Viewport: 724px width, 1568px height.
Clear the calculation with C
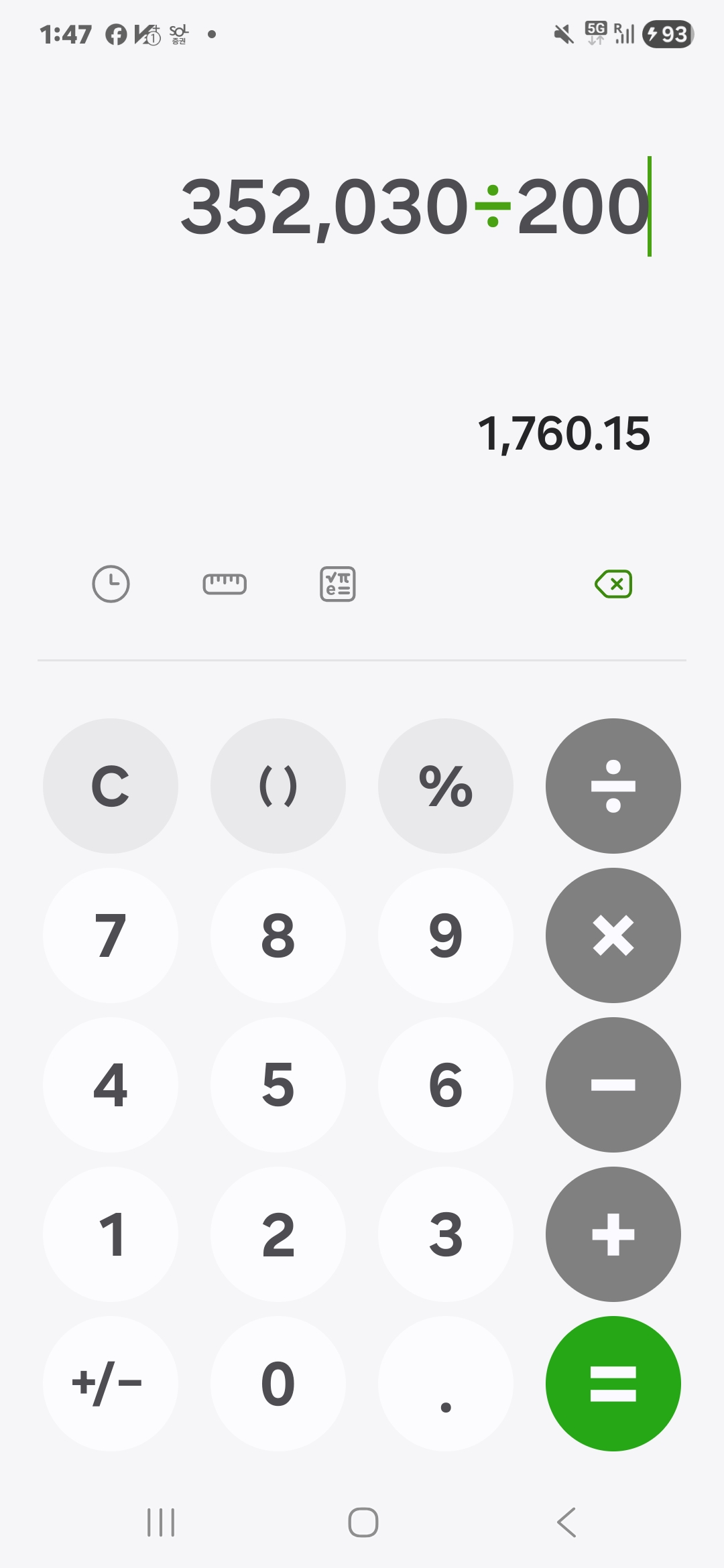coord(111,786)
